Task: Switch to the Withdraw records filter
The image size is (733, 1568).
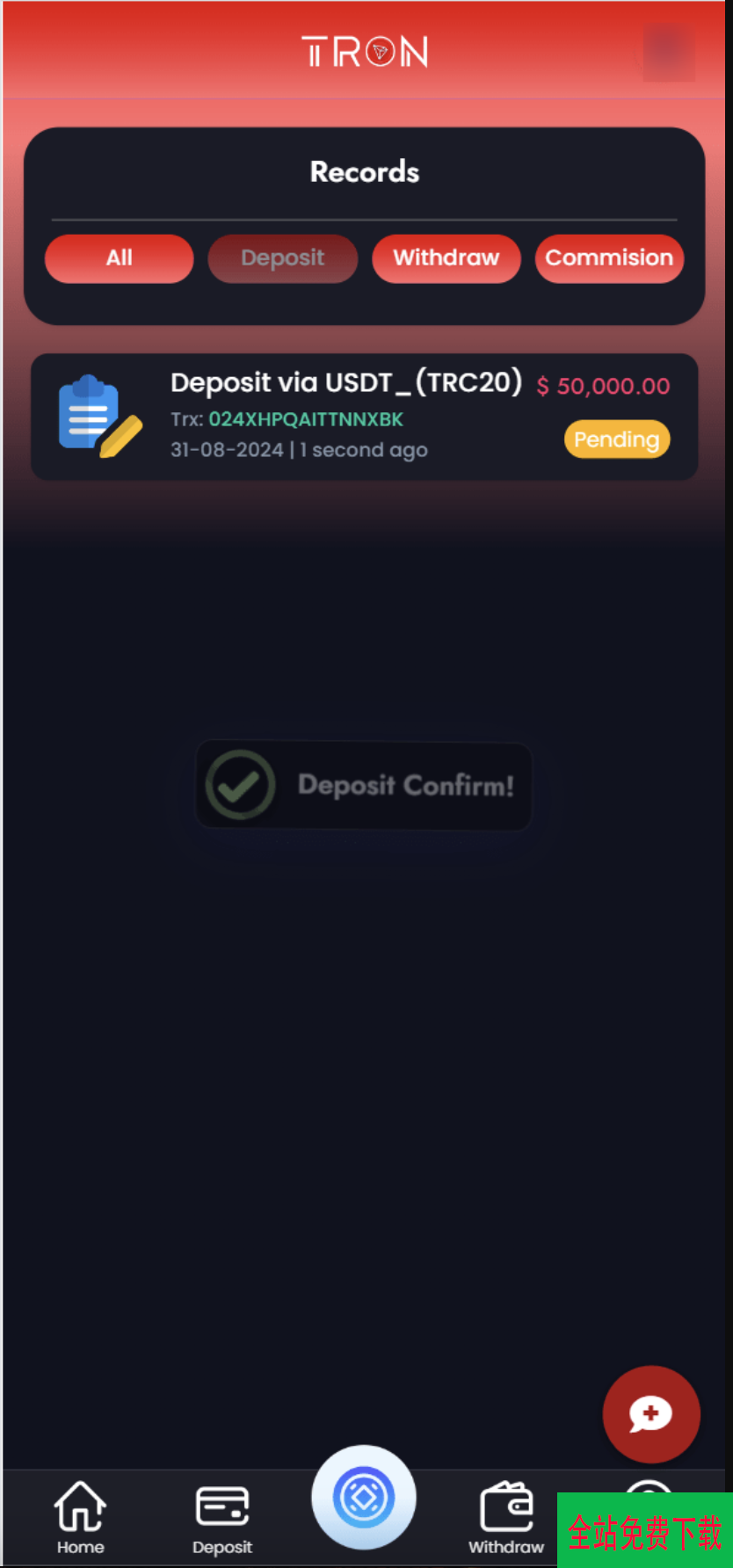Action: (x=446, y=258)
